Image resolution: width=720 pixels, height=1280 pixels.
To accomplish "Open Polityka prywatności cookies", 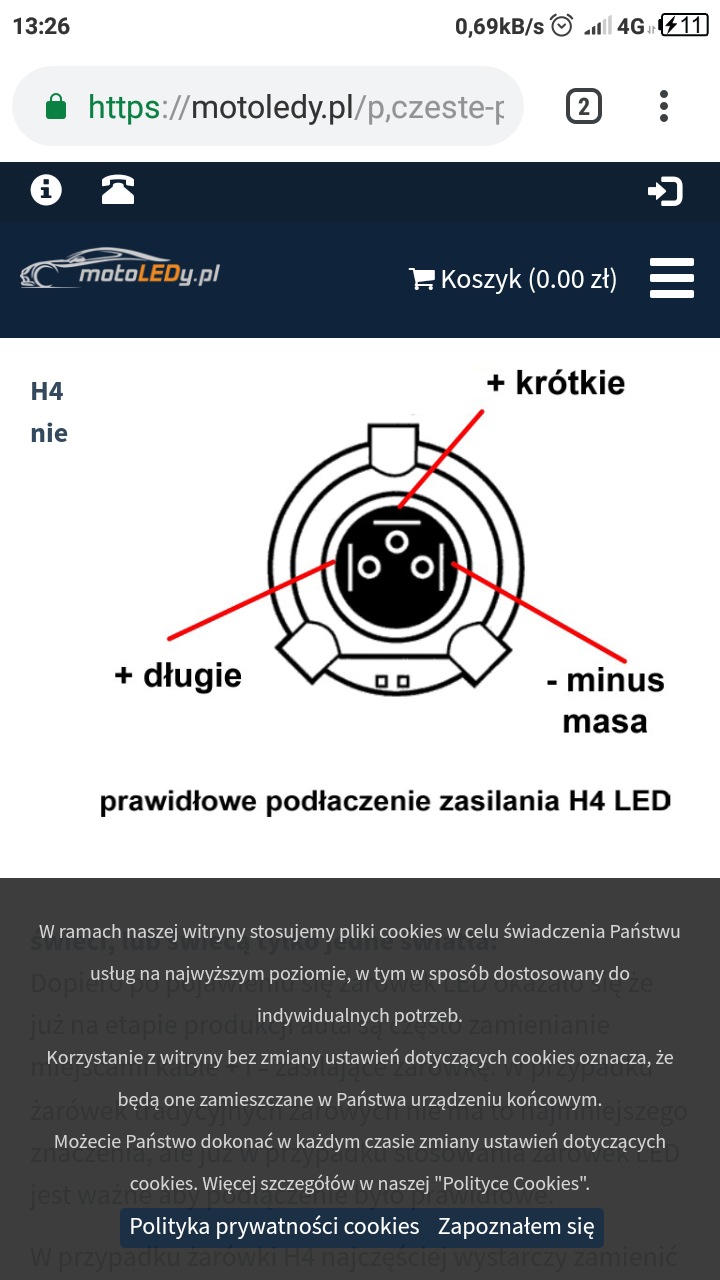I will [274, 1226].
